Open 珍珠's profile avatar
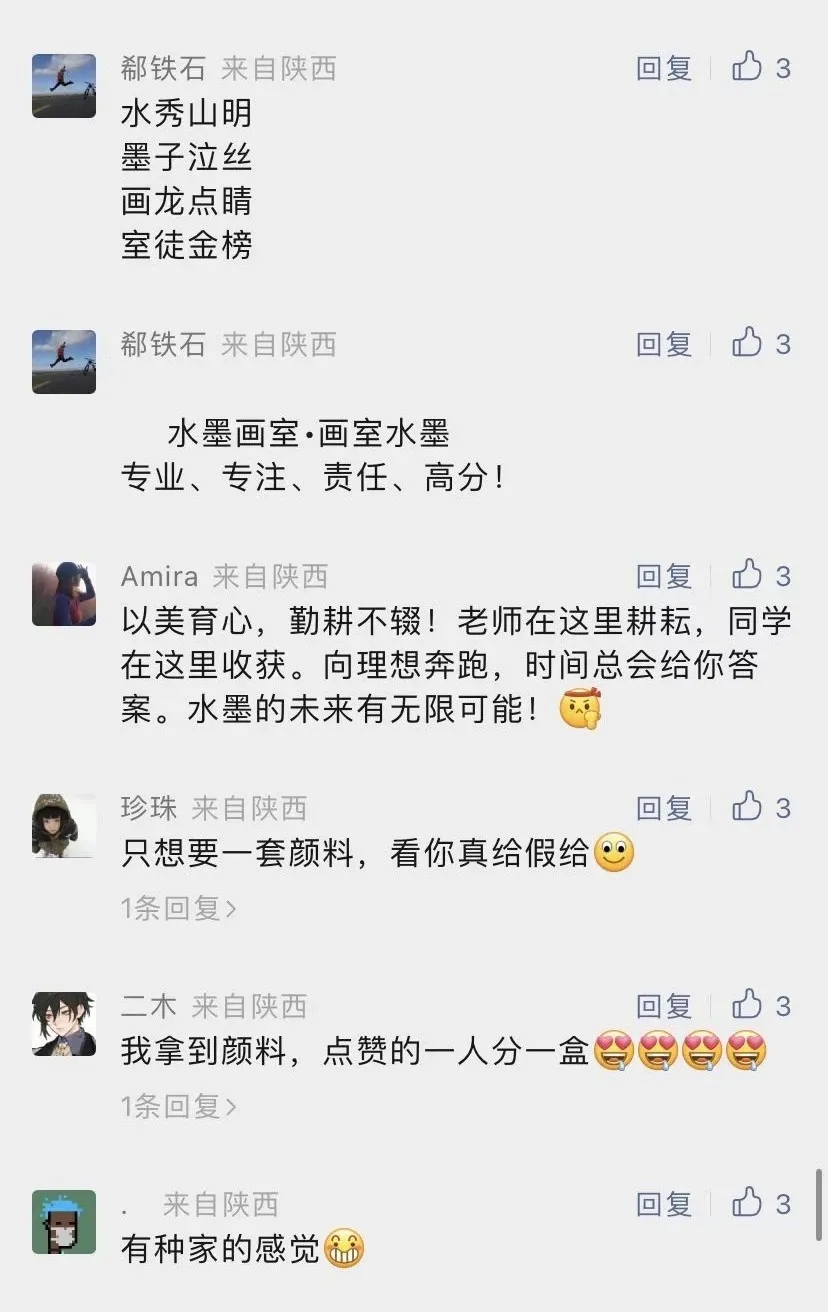This screenshot has height=1312, width=828. coord(64,826)
